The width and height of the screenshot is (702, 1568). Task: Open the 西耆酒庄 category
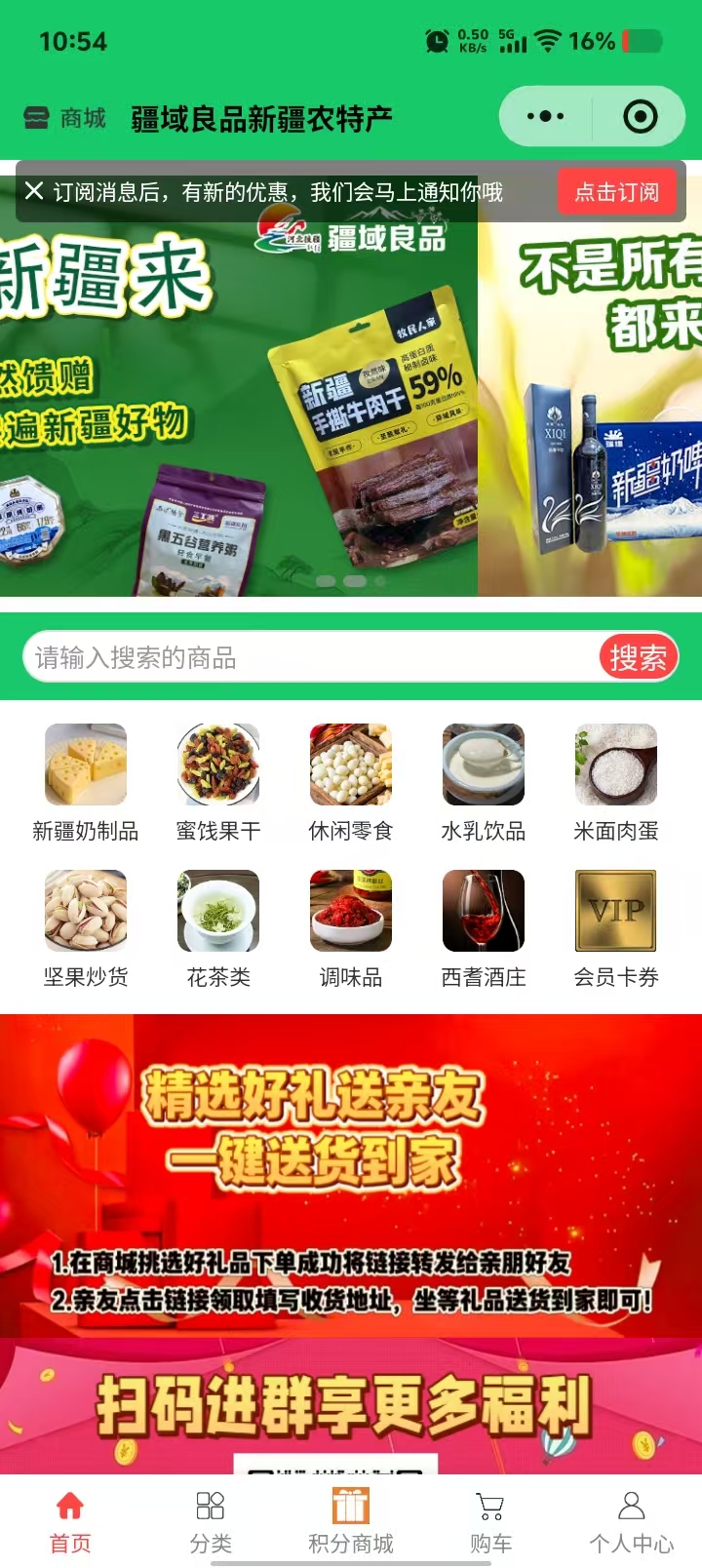click(x=484, y=928)
